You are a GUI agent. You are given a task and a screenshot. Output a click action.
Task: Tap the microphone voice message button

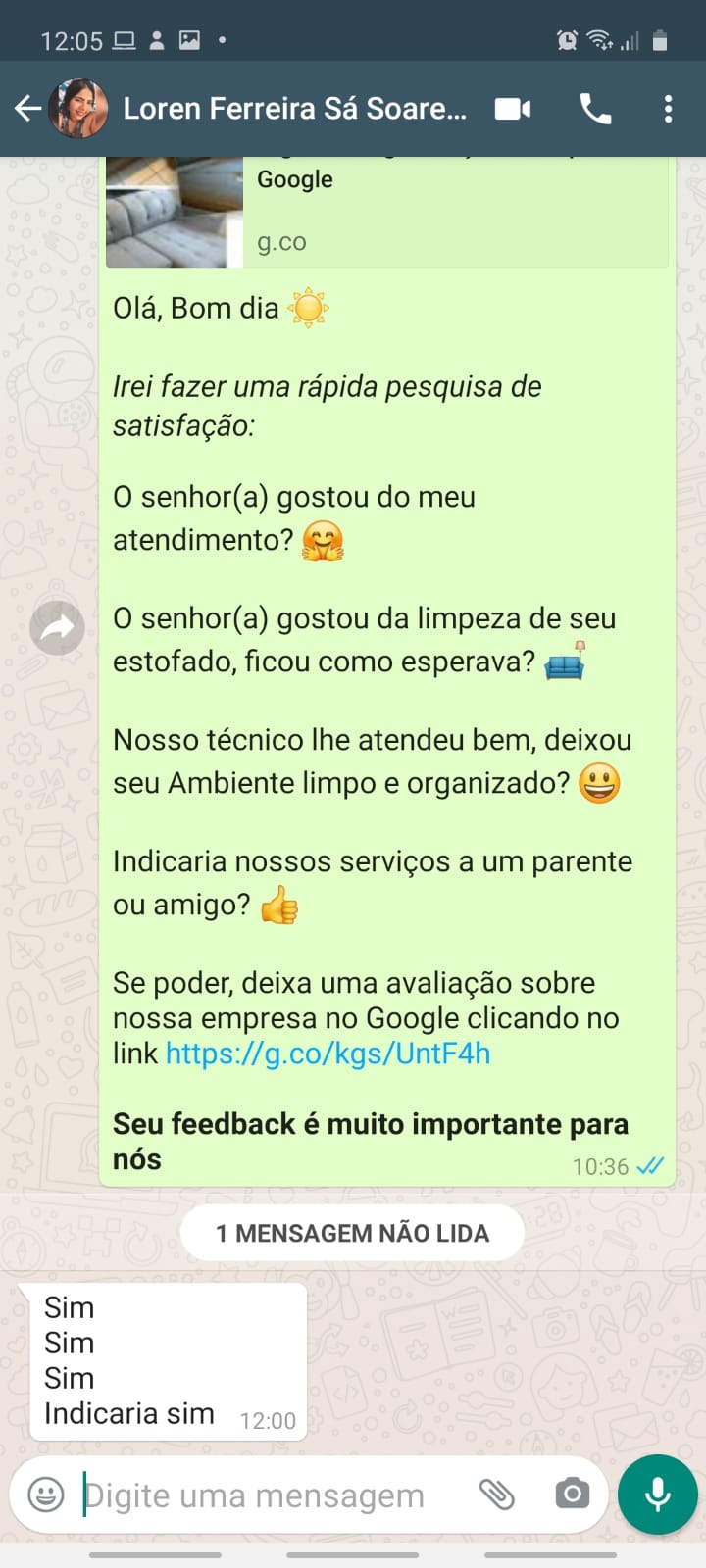point(658,1494)
